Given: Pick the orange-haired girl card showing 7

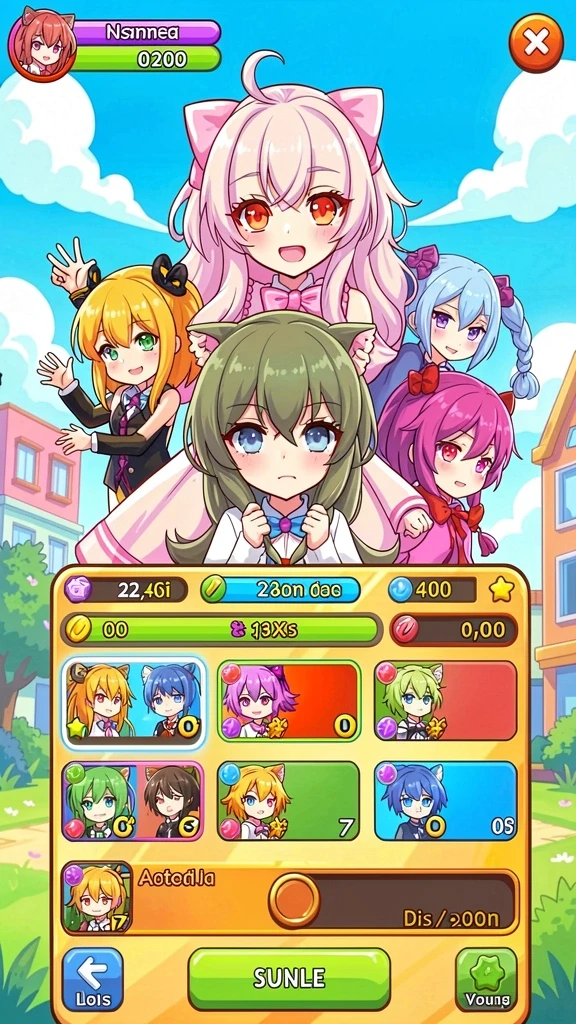Looking at the screenshot, I should coord(289,801).
